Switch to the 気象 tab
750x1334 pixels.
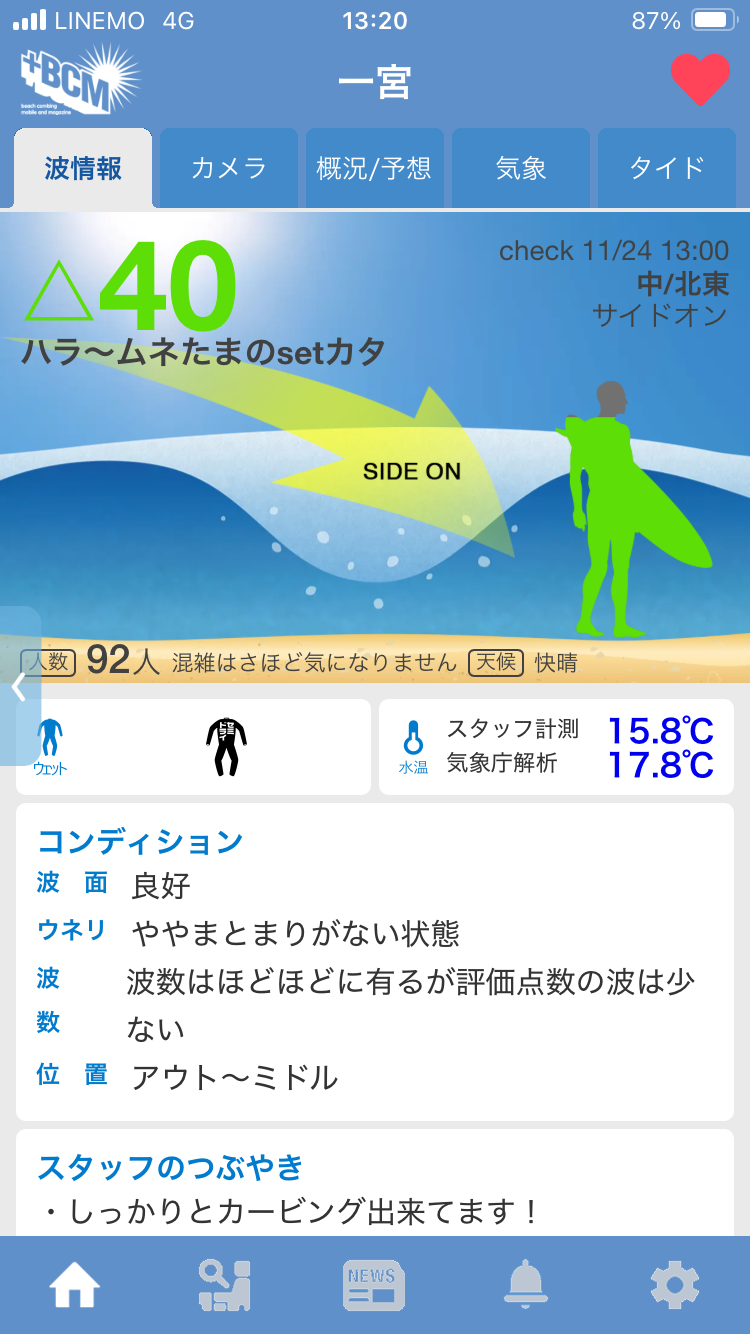(x=521, y=168)
